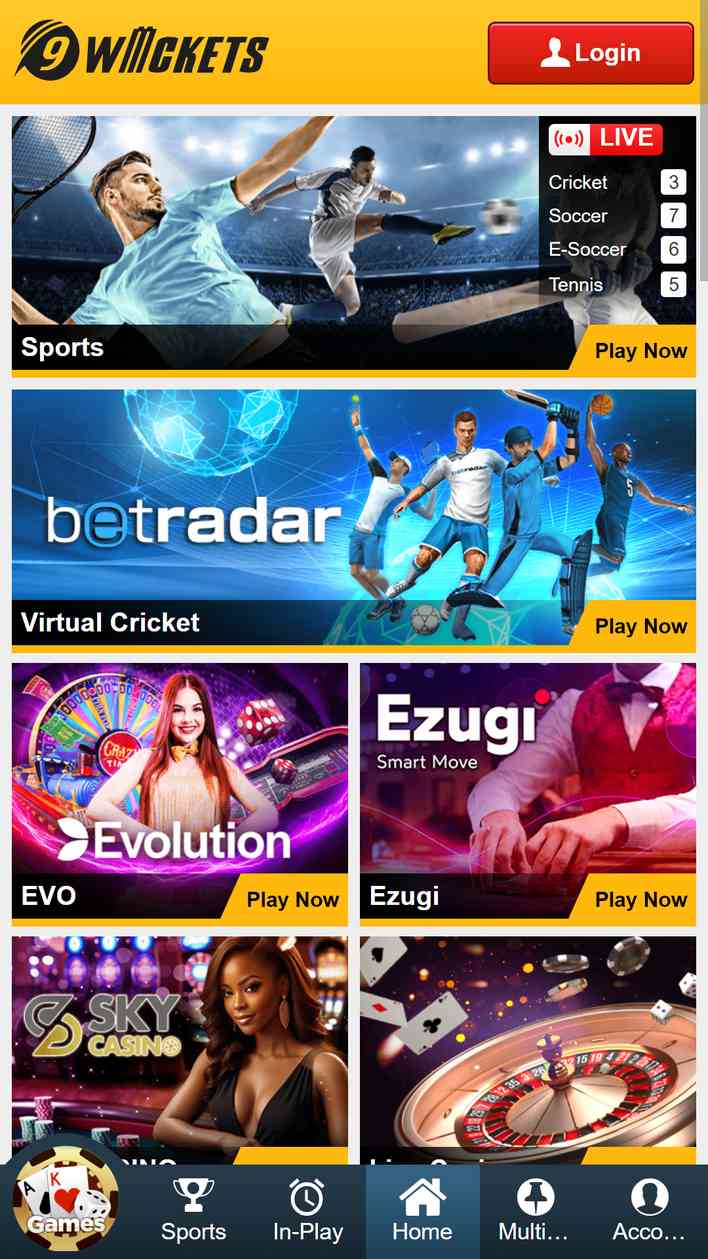The width and height of the screenshot is (708, 1259).
Task: Tap the 9Wickets logo in the header
Action: [x=141, y=52]
